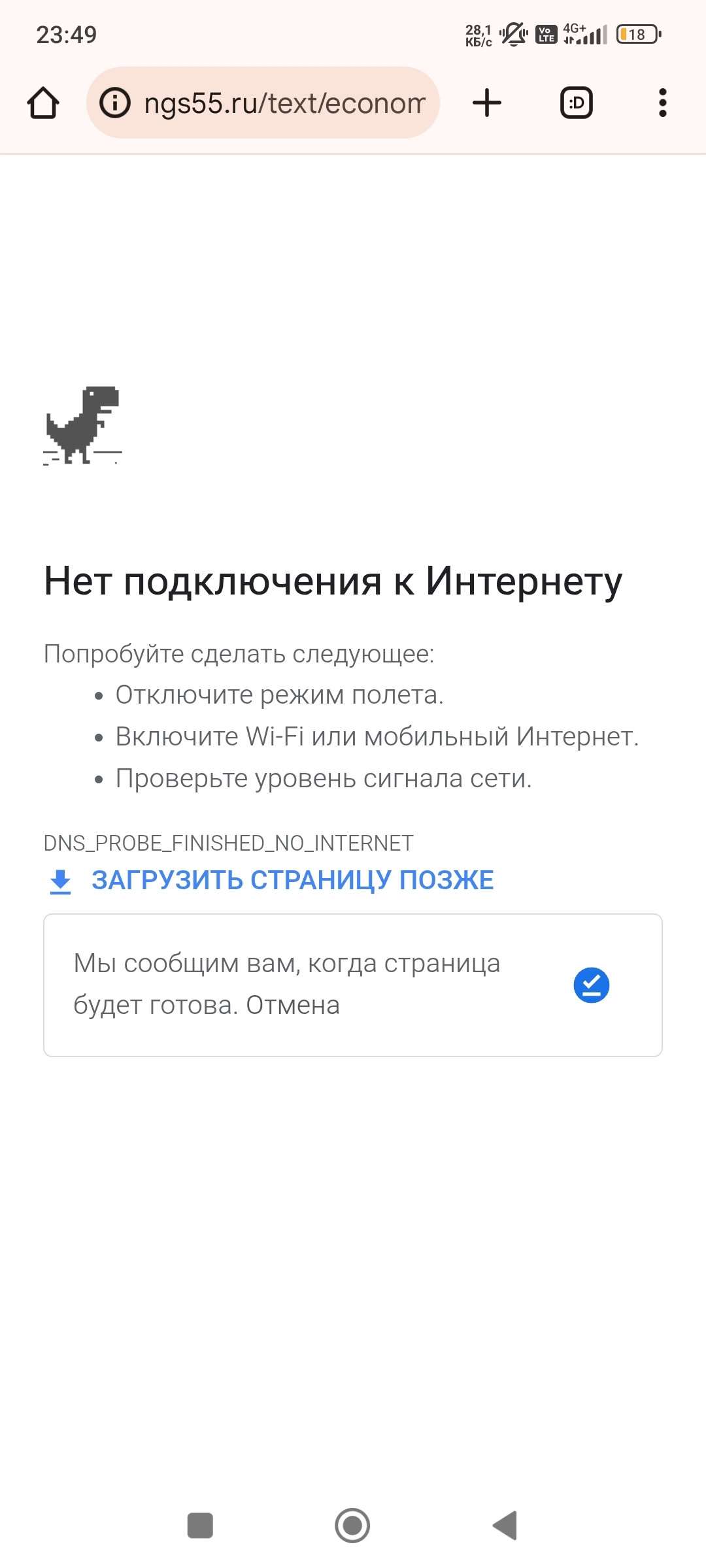Open recent apps via square button

(x=200, y=1526)
